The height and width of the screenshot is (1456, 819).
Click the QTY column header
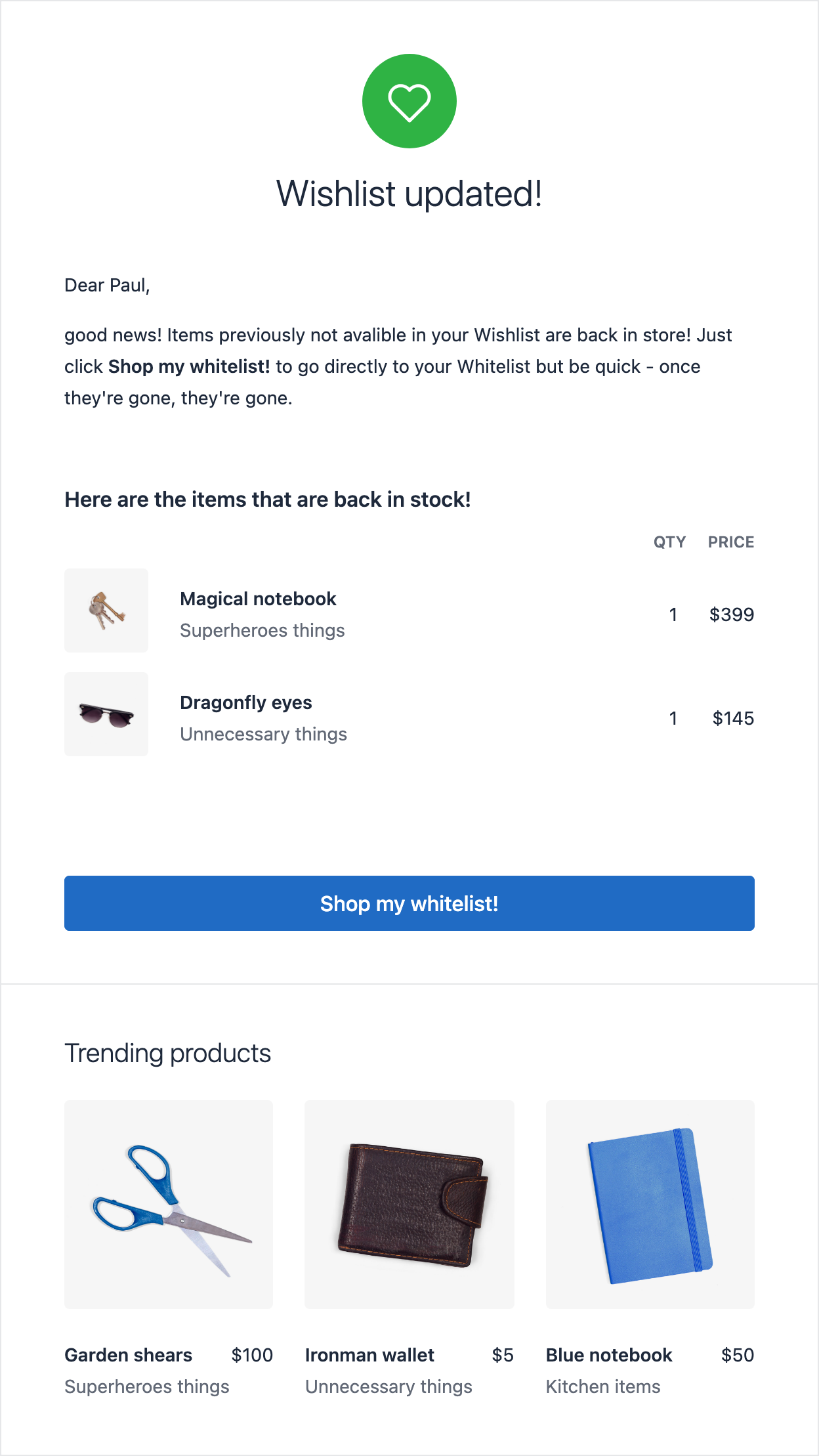[670, 542]
